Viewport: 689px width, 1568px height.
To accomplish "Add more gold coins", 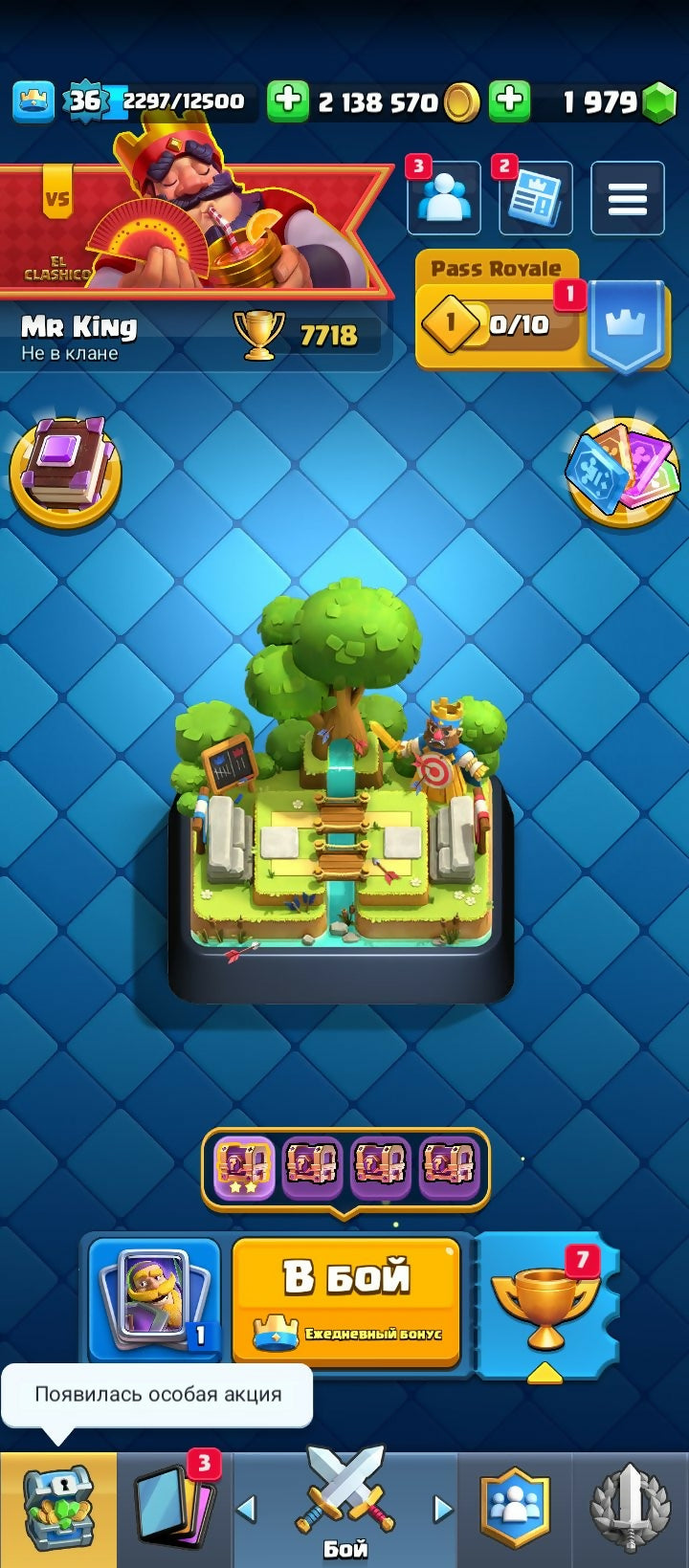I will (287, 101).
